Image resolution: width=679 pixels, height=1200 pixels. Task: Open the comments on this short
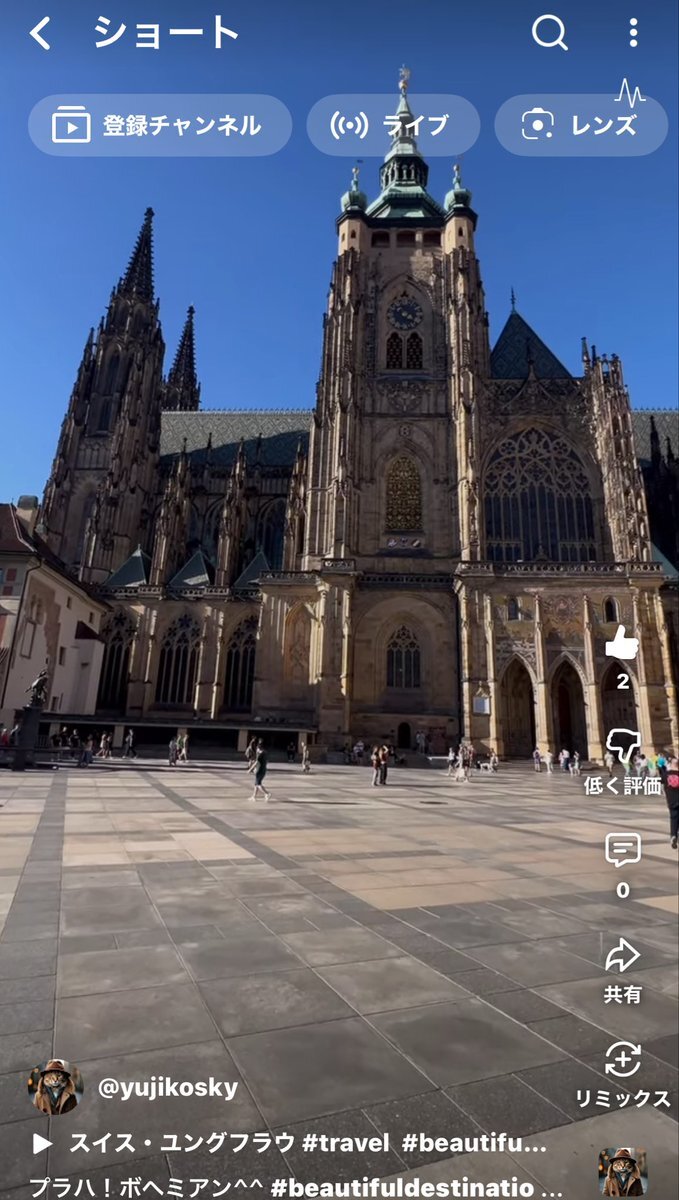click(622, 852)
